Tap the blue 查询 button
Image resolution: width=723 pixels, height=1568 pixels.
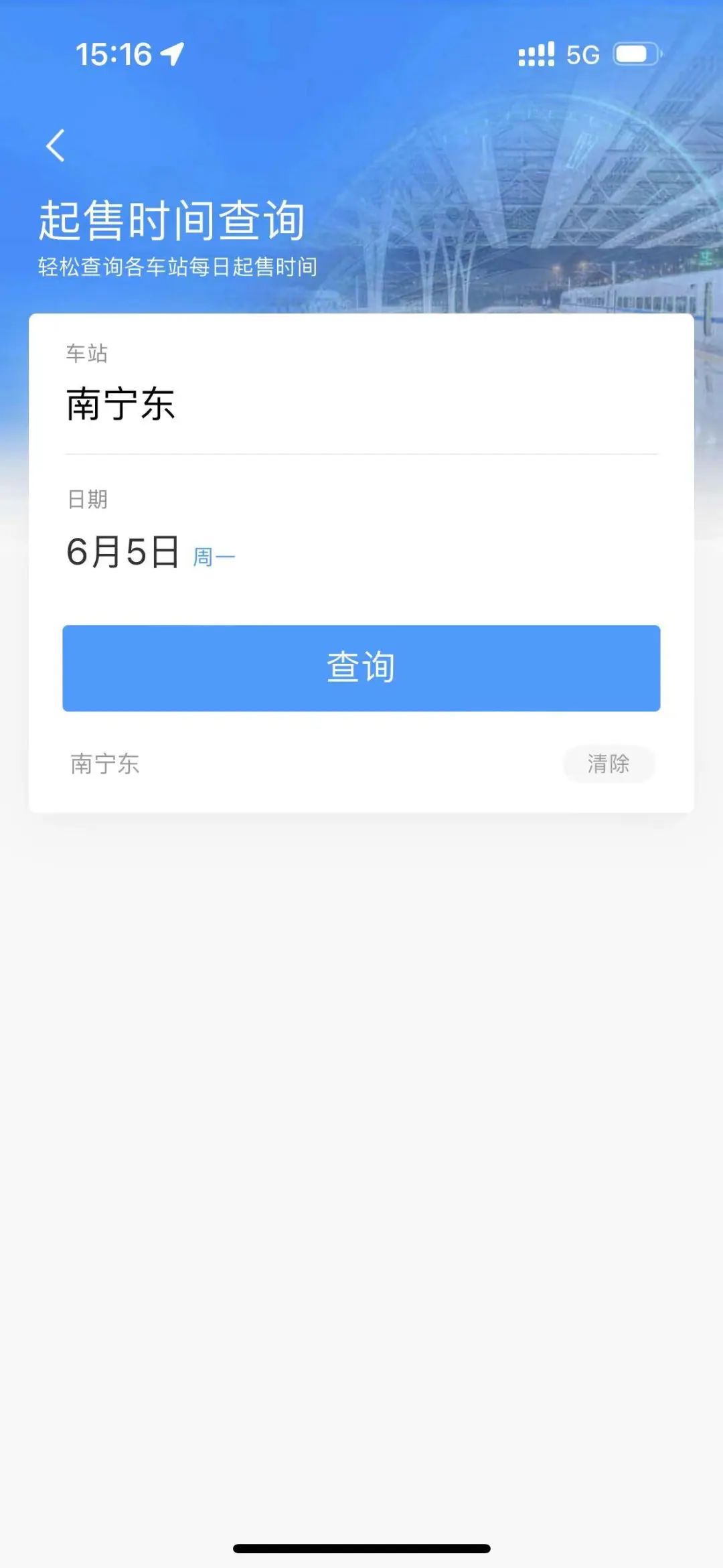tap(361, 667)
